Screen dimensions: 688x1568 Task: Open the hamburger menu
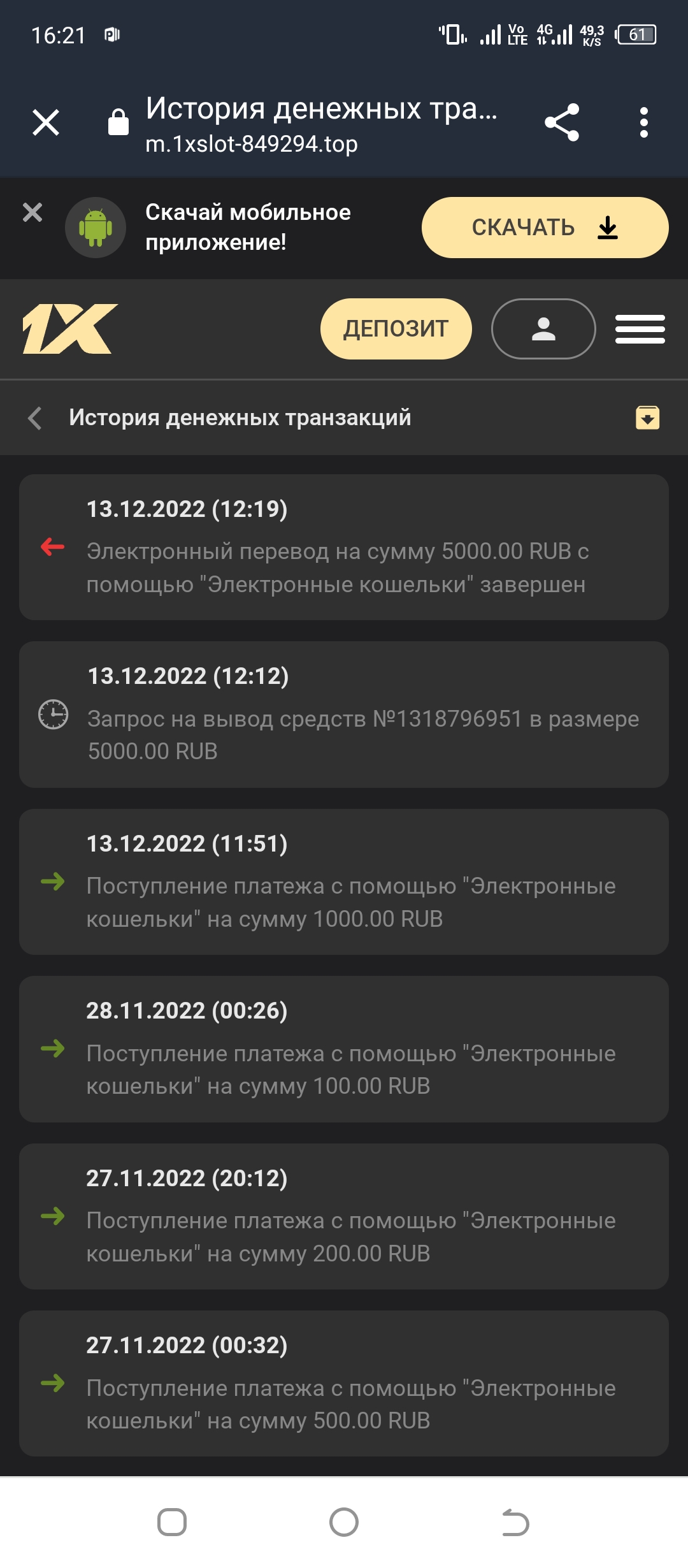click(640, 329)
